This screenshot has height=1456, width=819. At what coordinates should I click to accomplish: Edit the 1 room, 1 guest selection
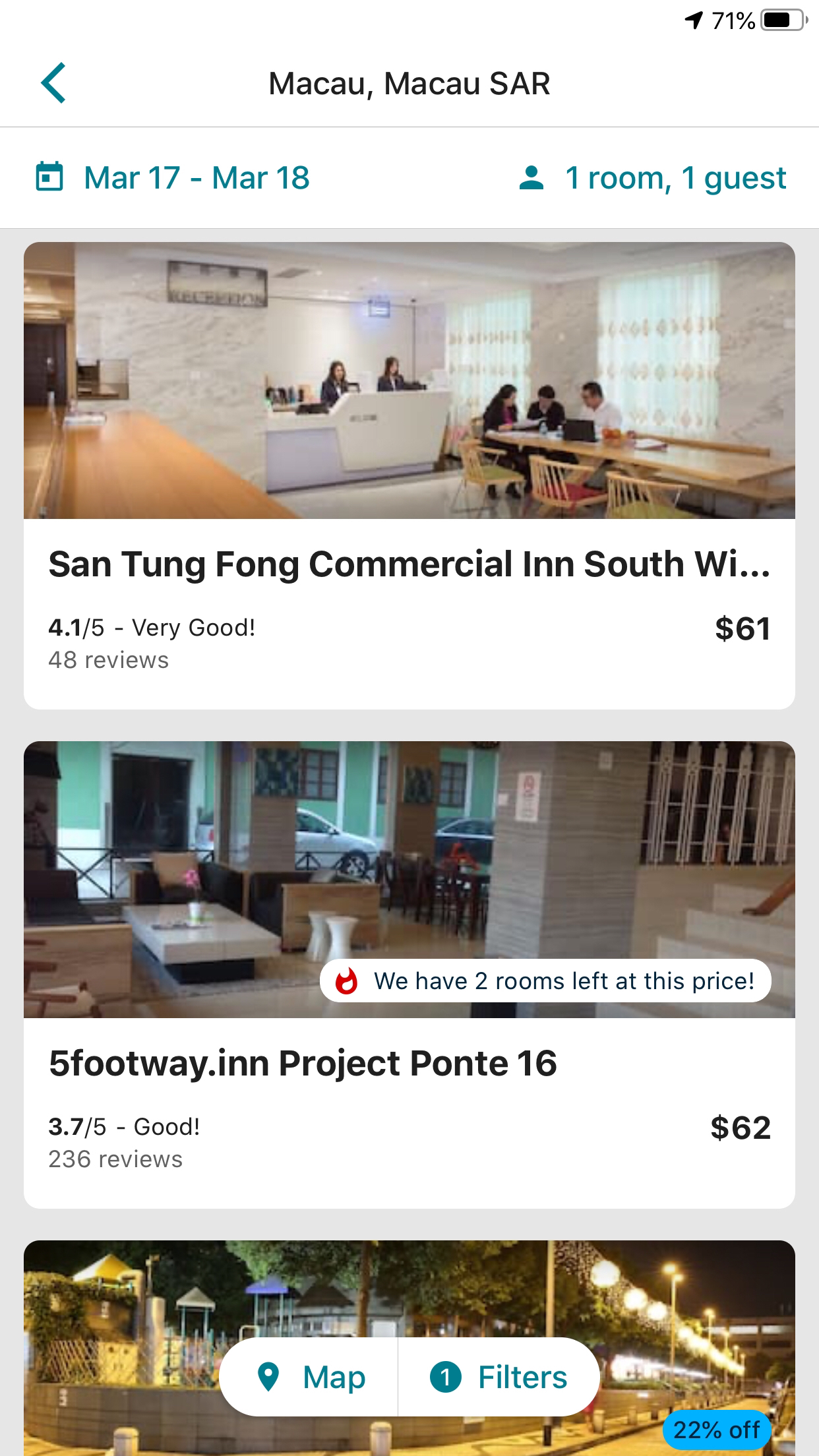pos(653,178)
